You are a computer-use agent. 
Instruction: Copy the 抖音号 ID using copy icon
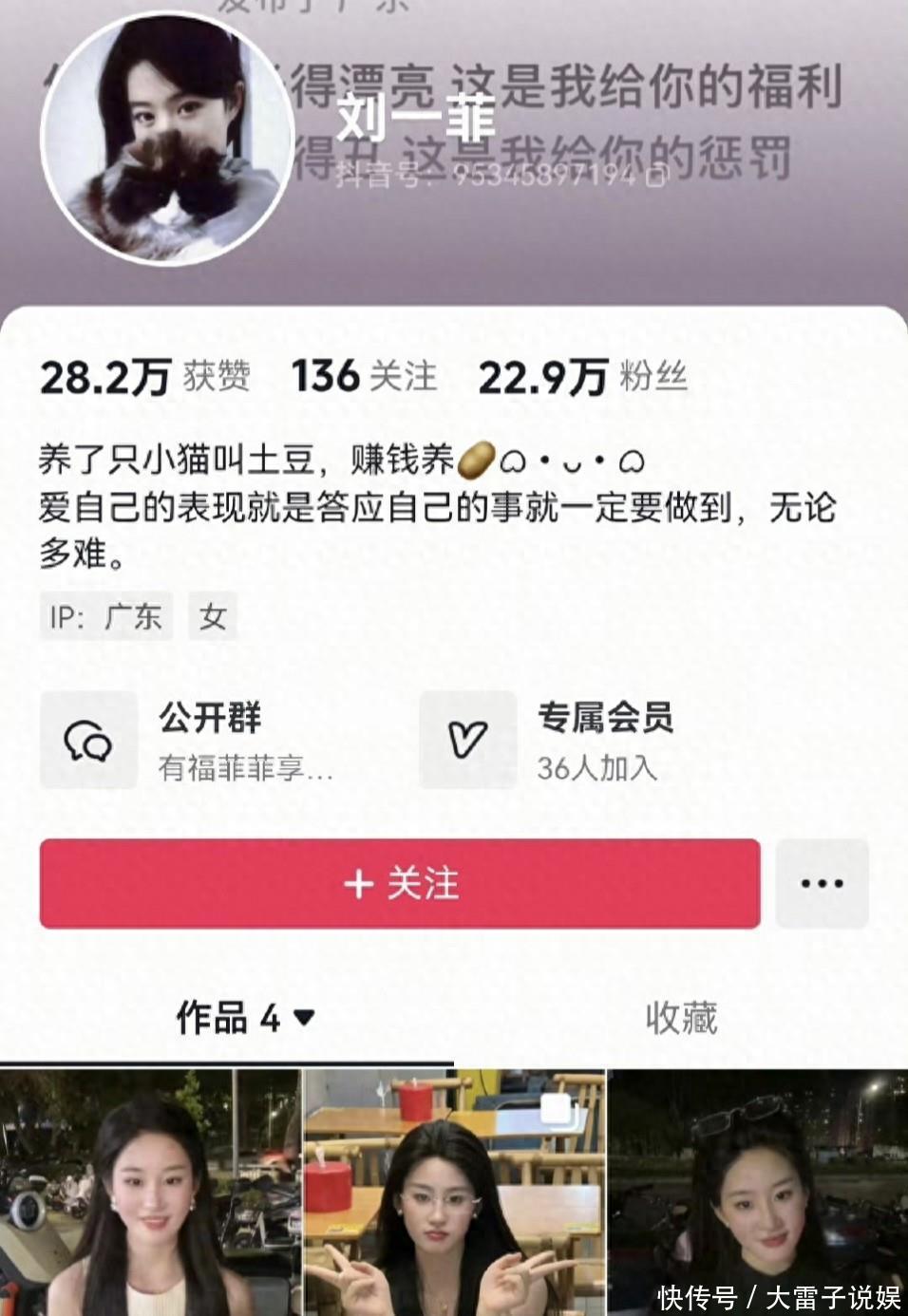[x=657, y=175]
